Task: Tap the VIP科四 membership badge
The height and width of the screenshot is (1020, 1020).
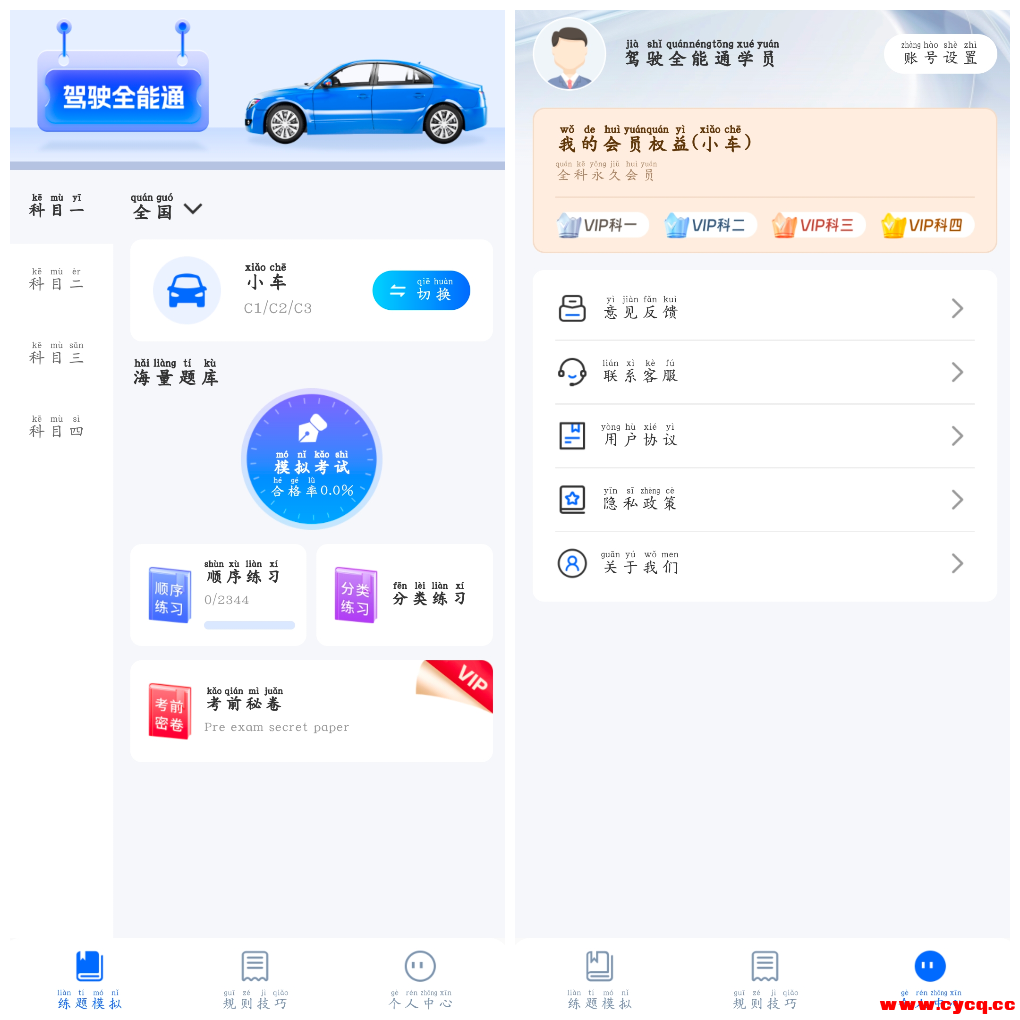Action: point(927,225)
